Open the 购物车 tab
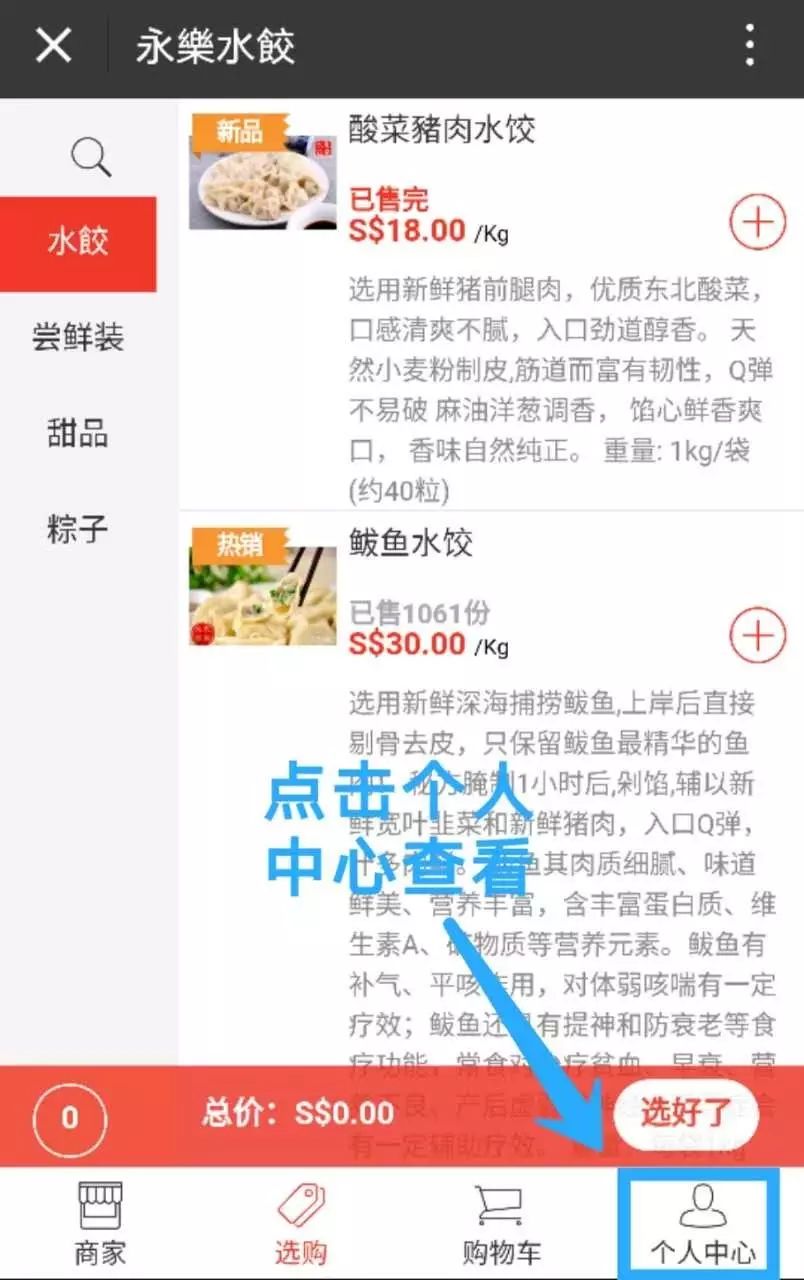Viewport: 804px width, 1280px height. tap(502, 1223)
